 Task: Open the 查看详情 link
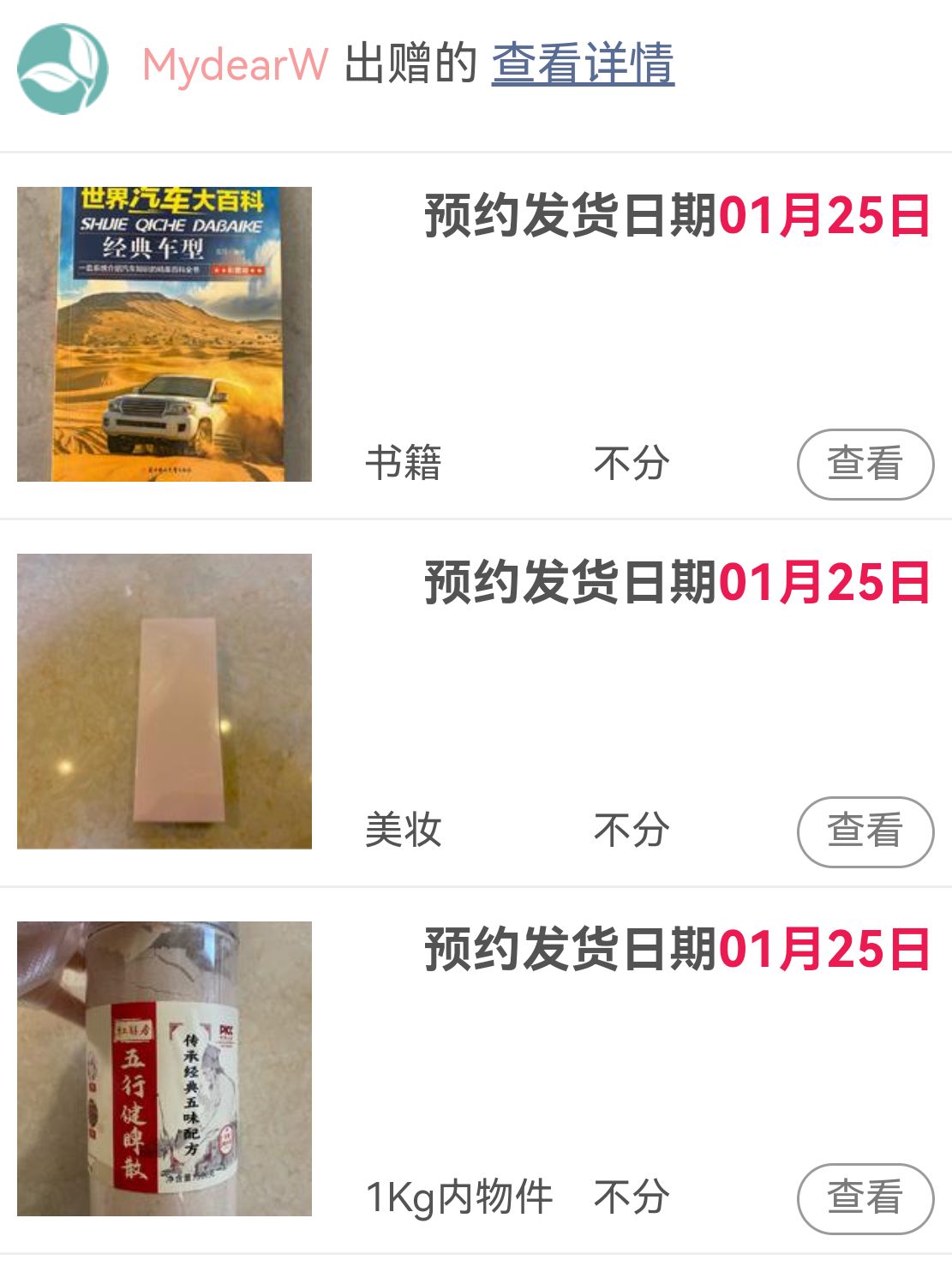tap(583, 64)
